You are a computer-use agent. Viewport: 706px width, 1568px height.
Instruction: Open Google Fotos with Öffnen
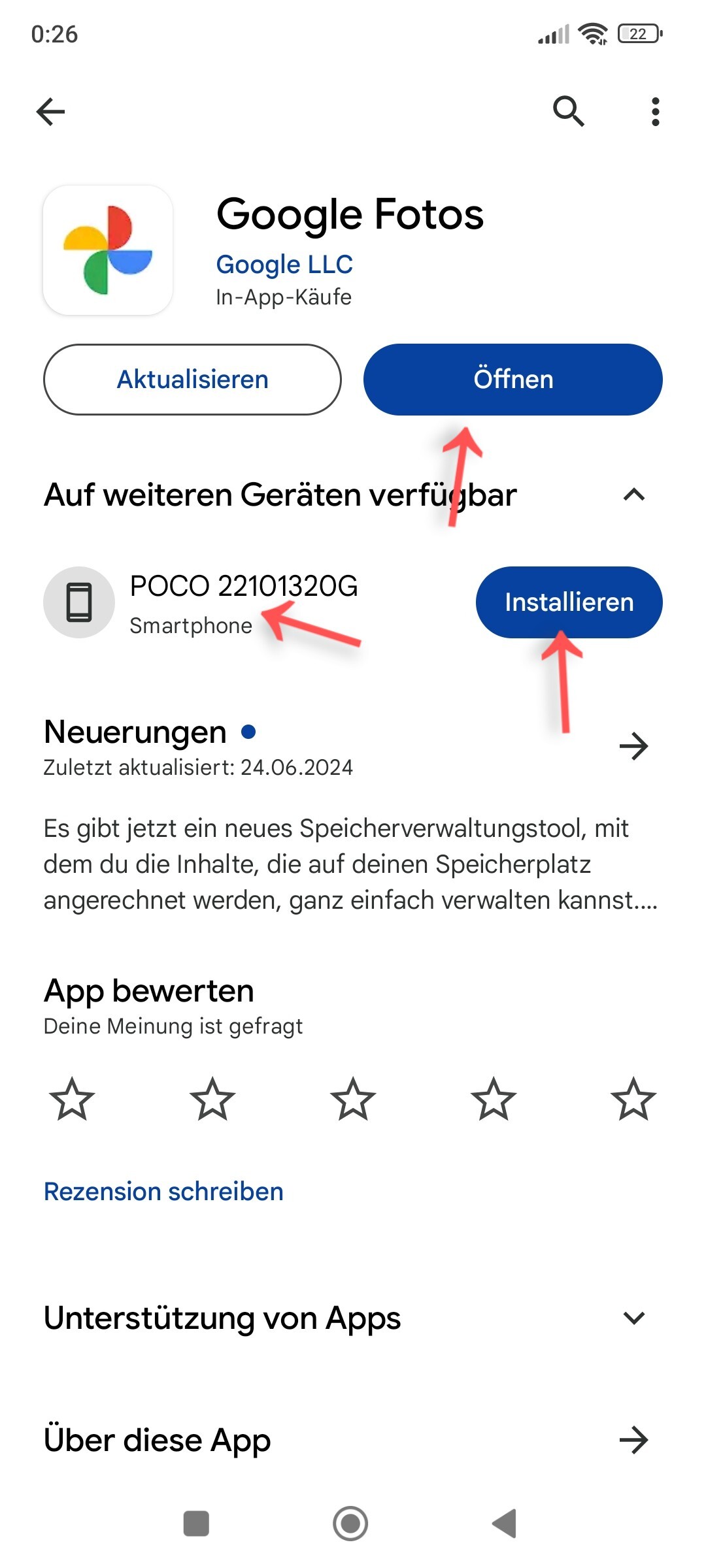[x=513, y=380]
